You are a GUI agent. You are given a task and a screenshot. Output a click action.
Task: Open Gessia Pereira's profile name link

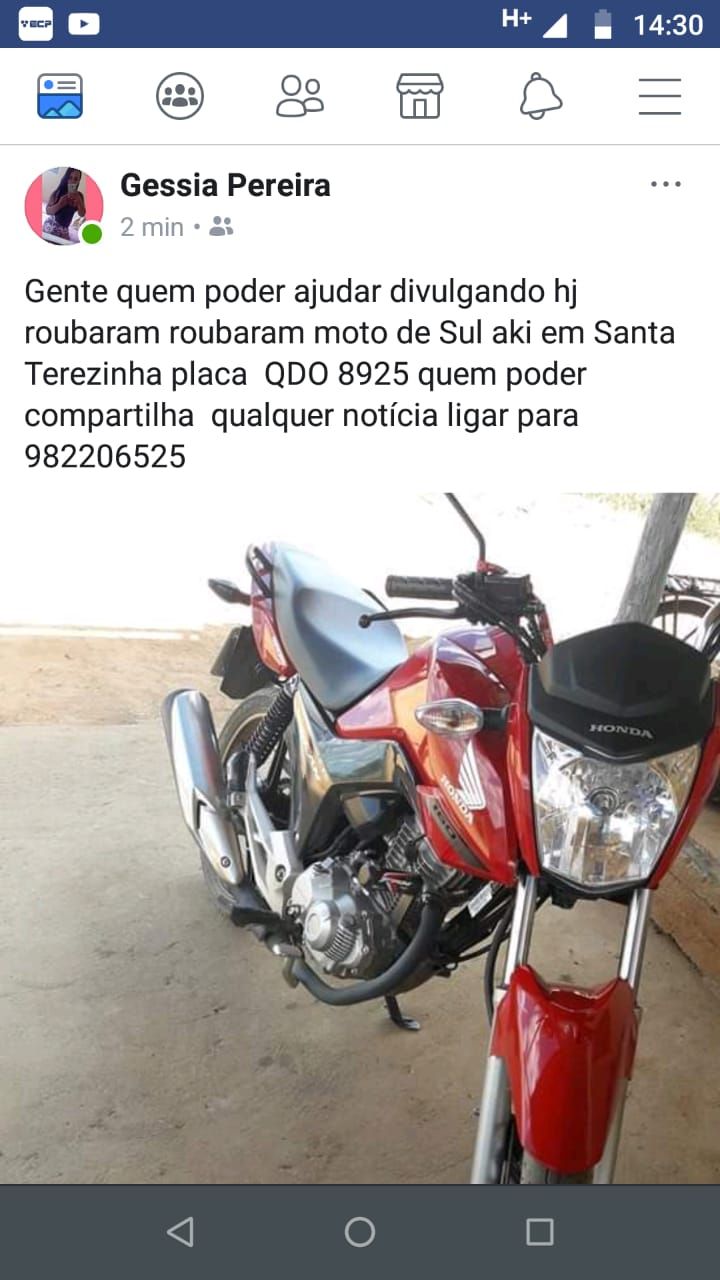225,185
